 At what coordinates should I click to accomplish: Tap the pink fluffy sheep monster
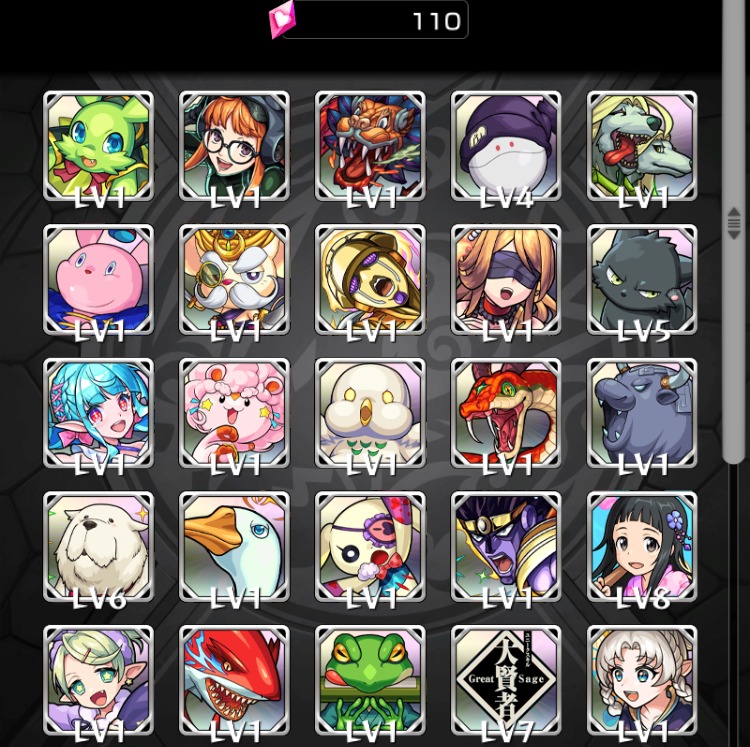pyautogui.click(x=234, y=413)
